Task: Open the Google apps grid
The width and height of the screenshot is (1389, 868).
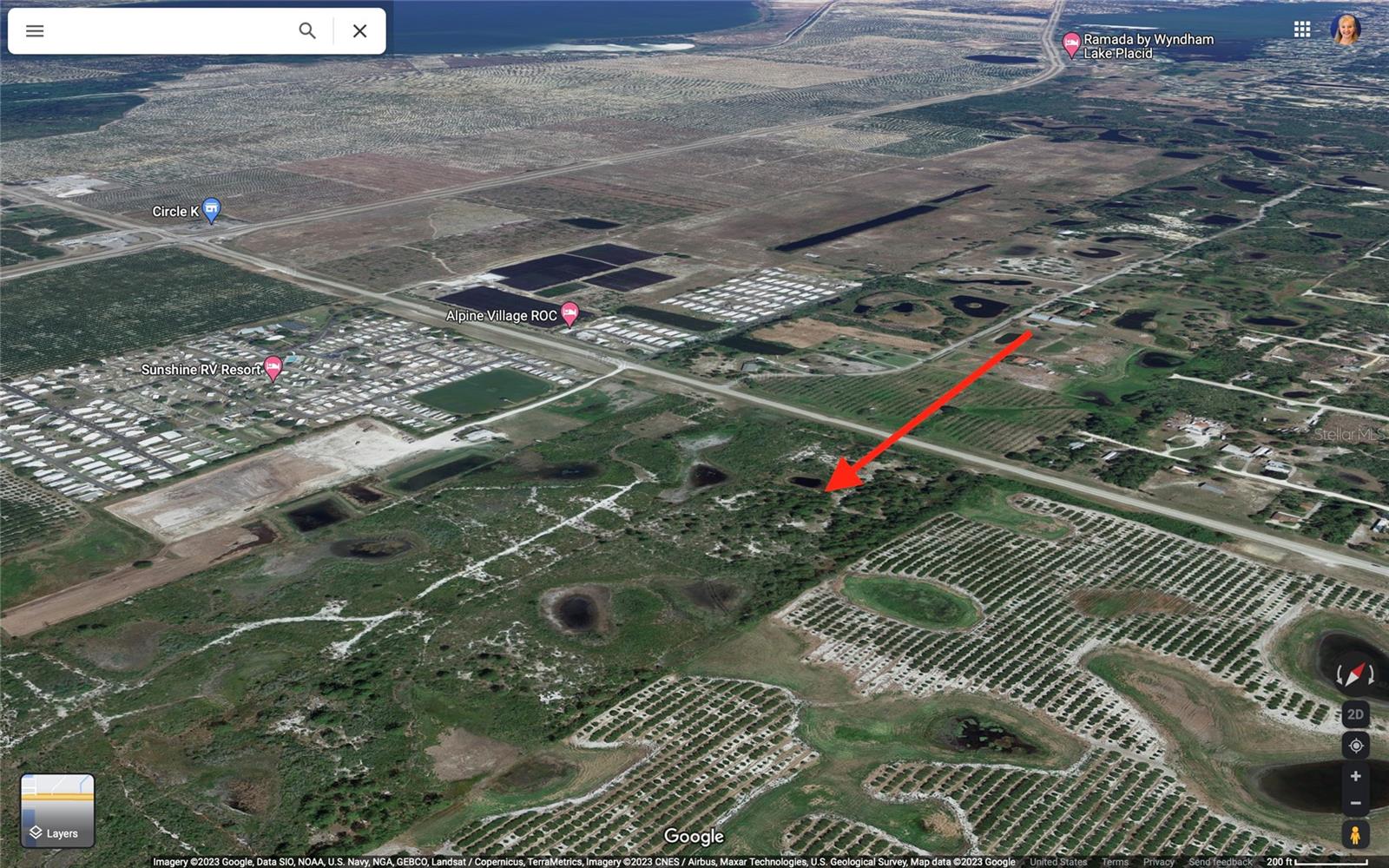Action: pyautogui.click(x=1301, y=30)
